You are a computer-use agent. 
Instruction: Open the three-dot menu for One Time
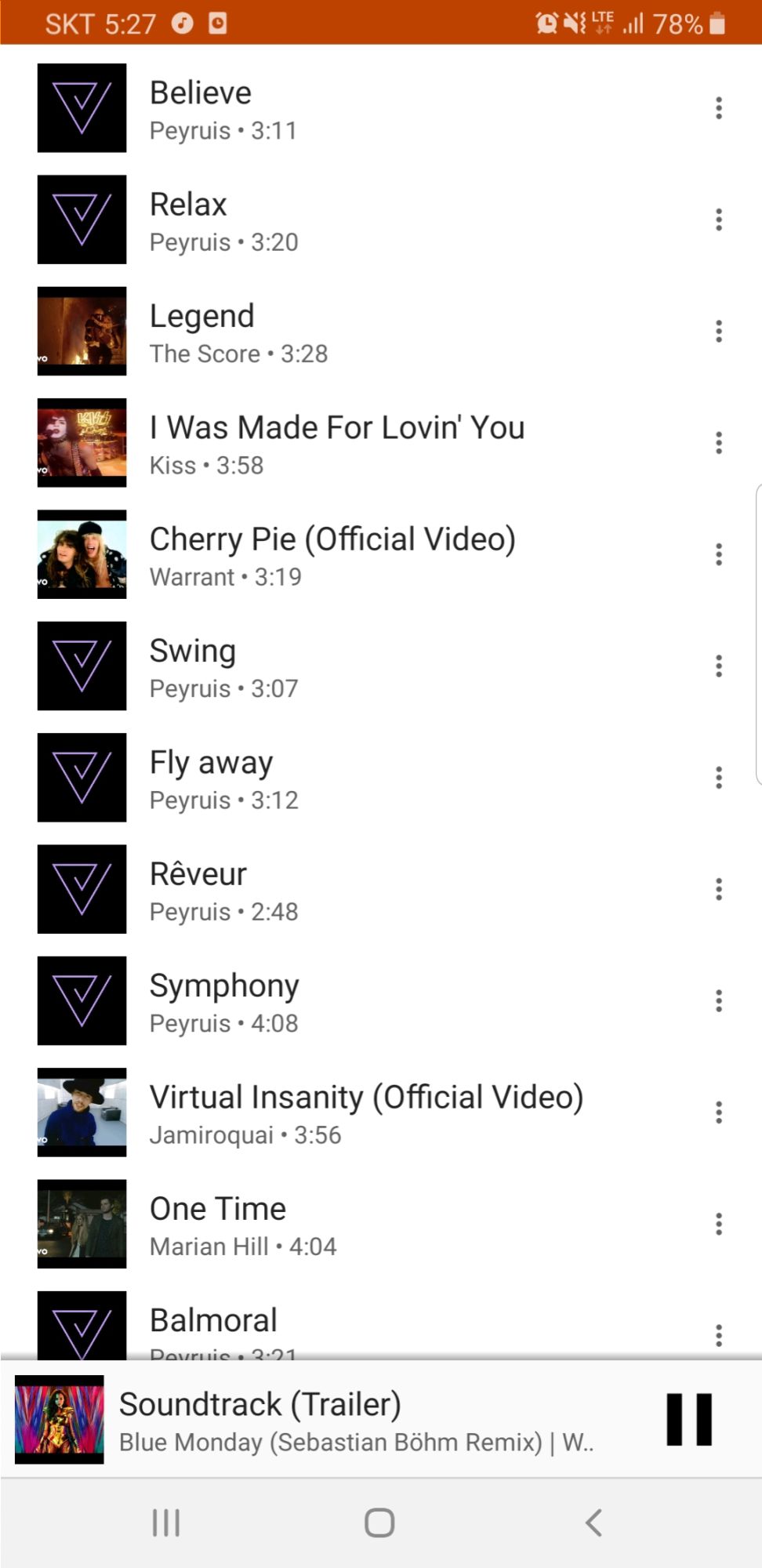tap(718, 1224)
